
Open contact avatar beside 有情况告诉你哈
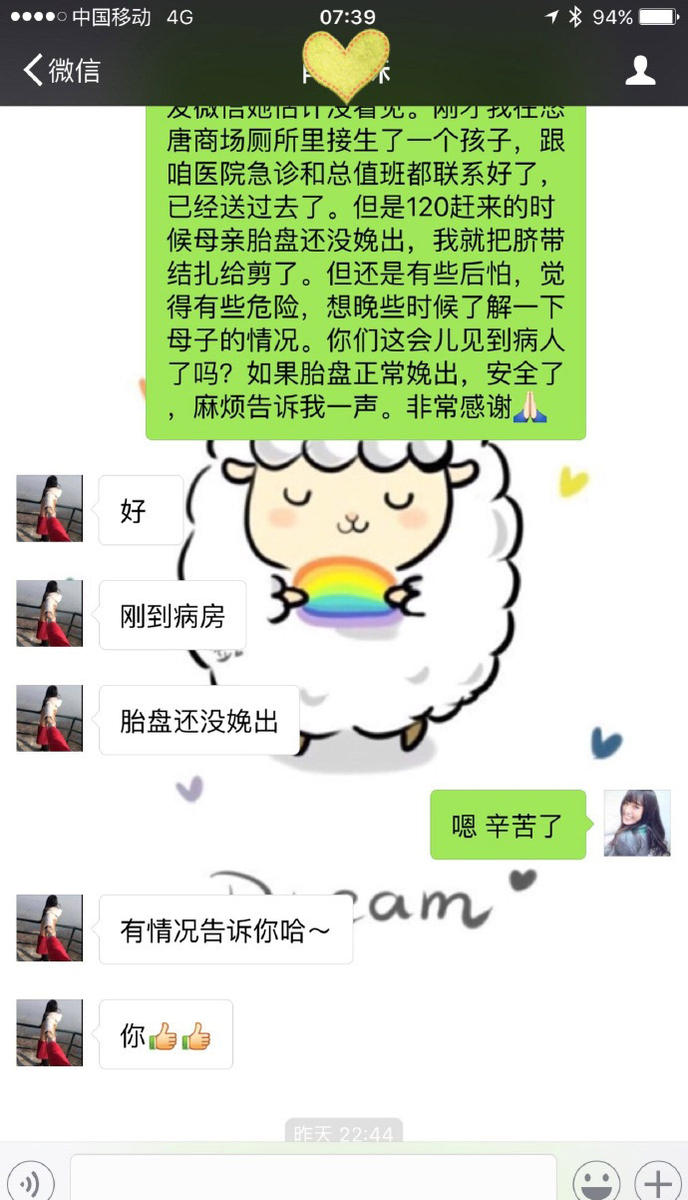[50, 928]
